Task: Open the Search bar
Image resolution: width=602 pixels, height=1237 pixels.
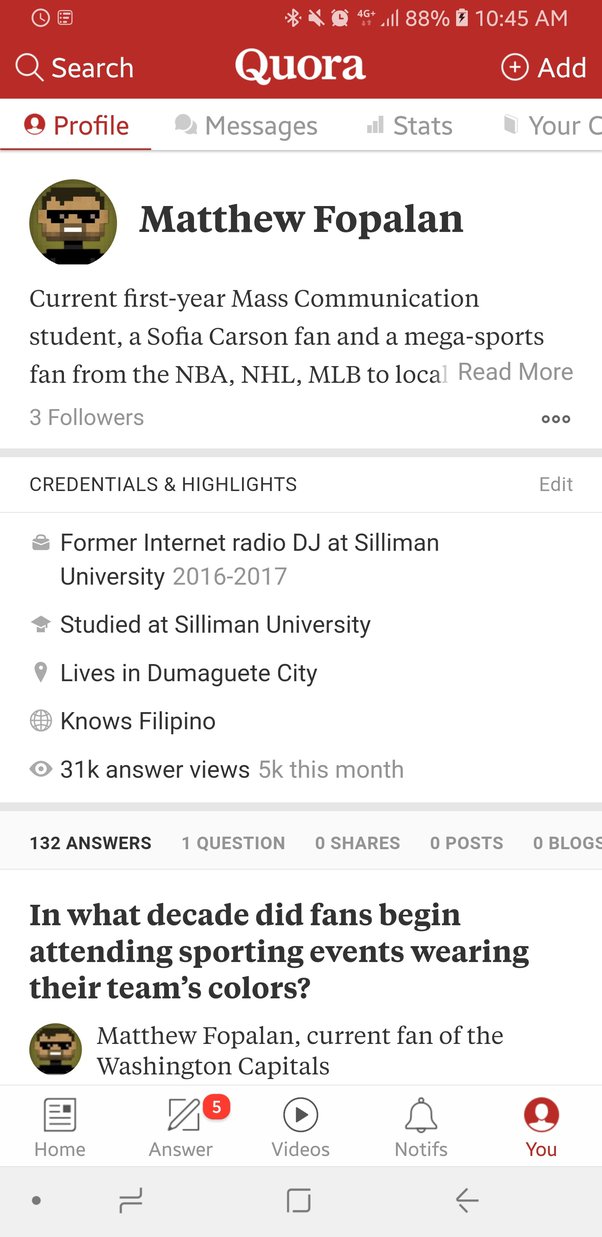Action: pos(75,68)
